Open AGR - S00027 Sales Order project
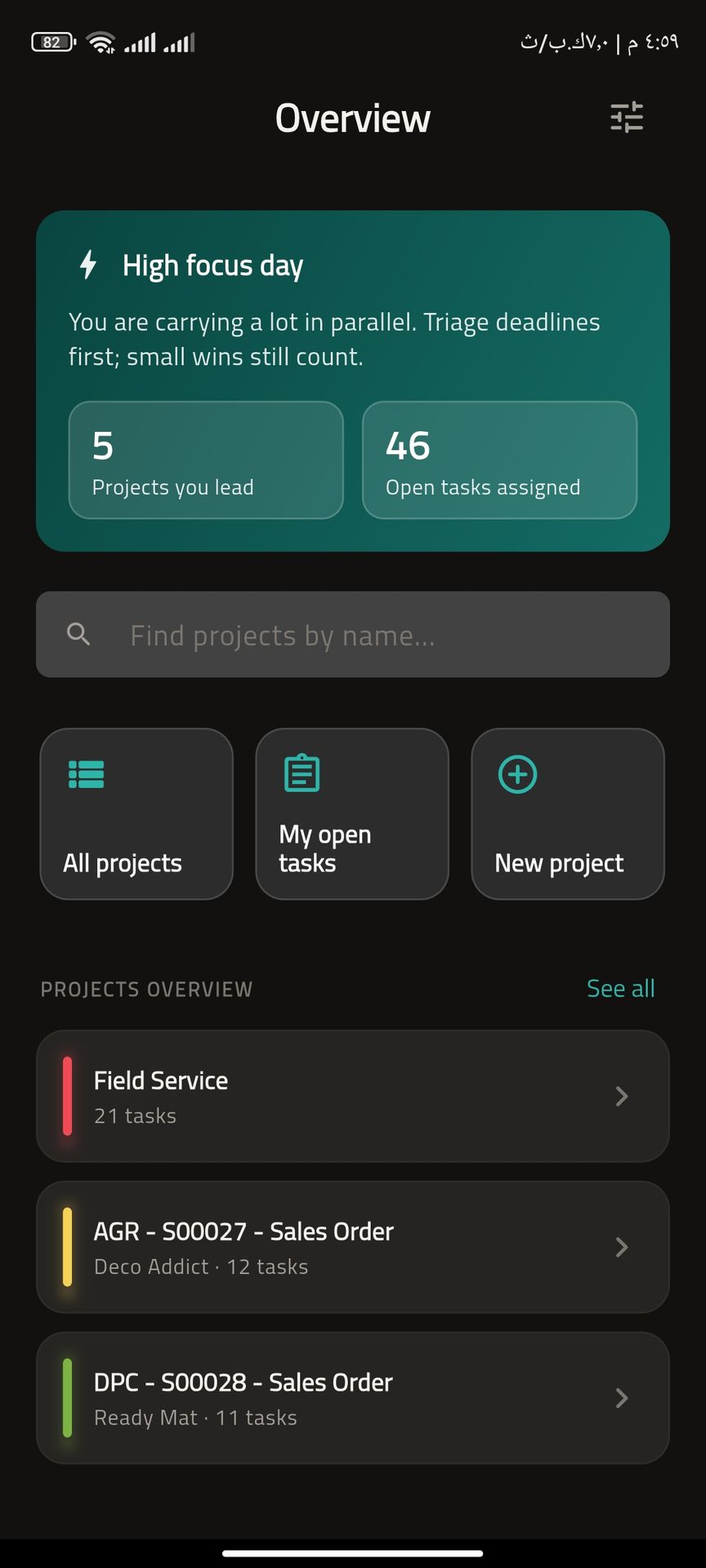This screenshot has width=706, height=1568. point(353,1247)
